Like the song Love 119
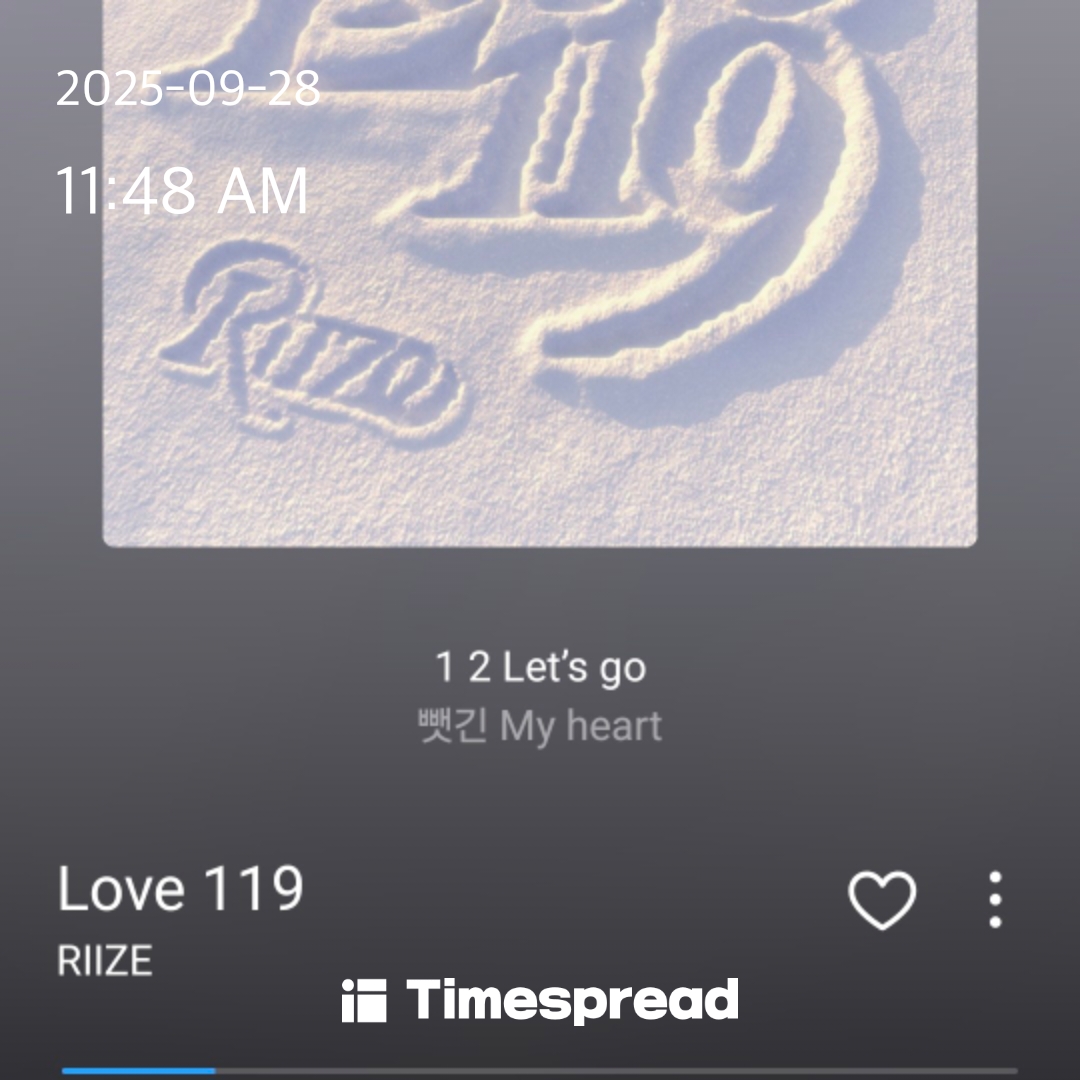Image resolution: width=1080 pixels, height=1080 pixels. pyautogui.click(x=882, y=900)
